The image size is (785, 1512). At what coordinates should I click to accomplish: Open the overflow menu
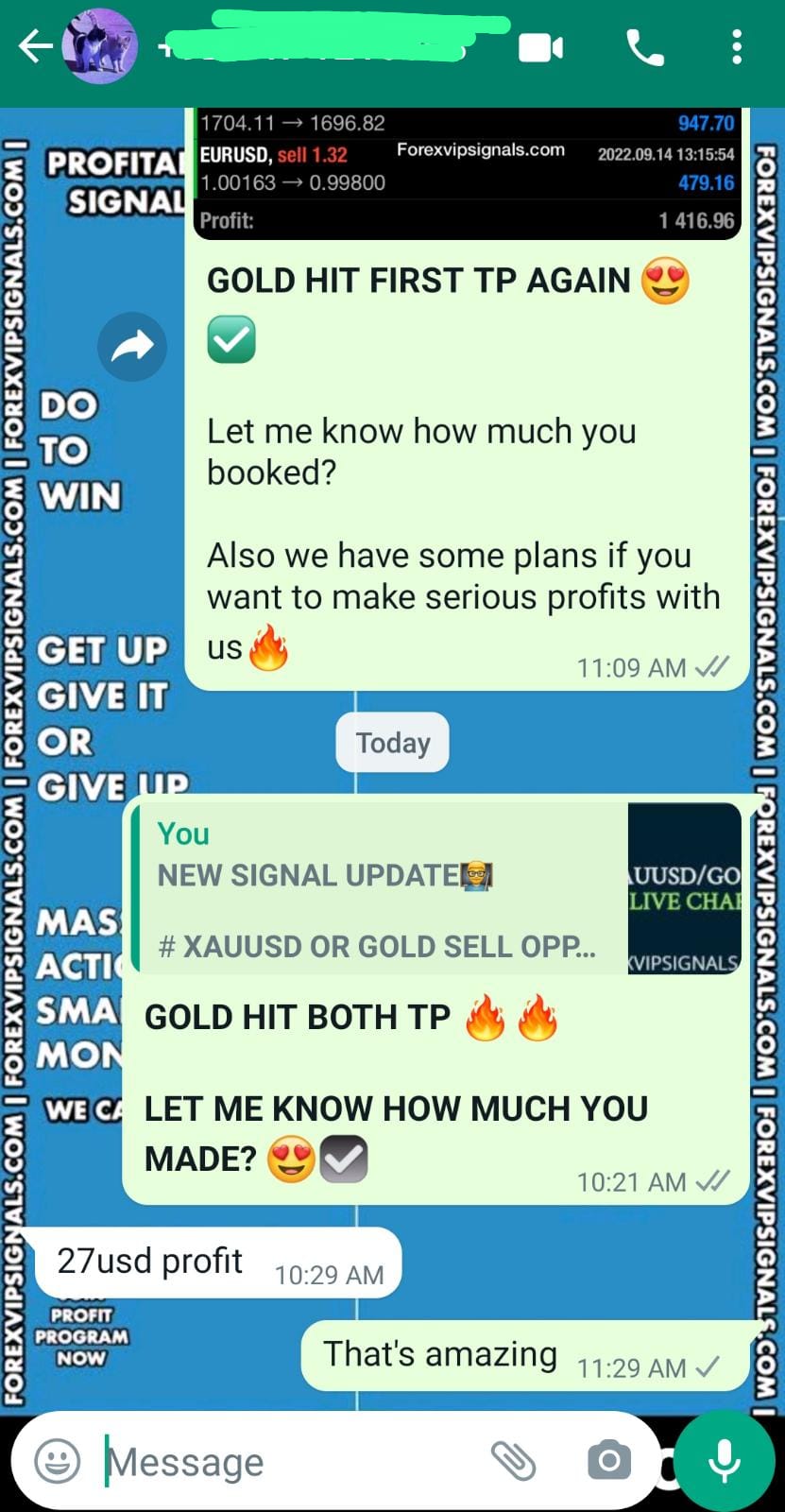737,47
